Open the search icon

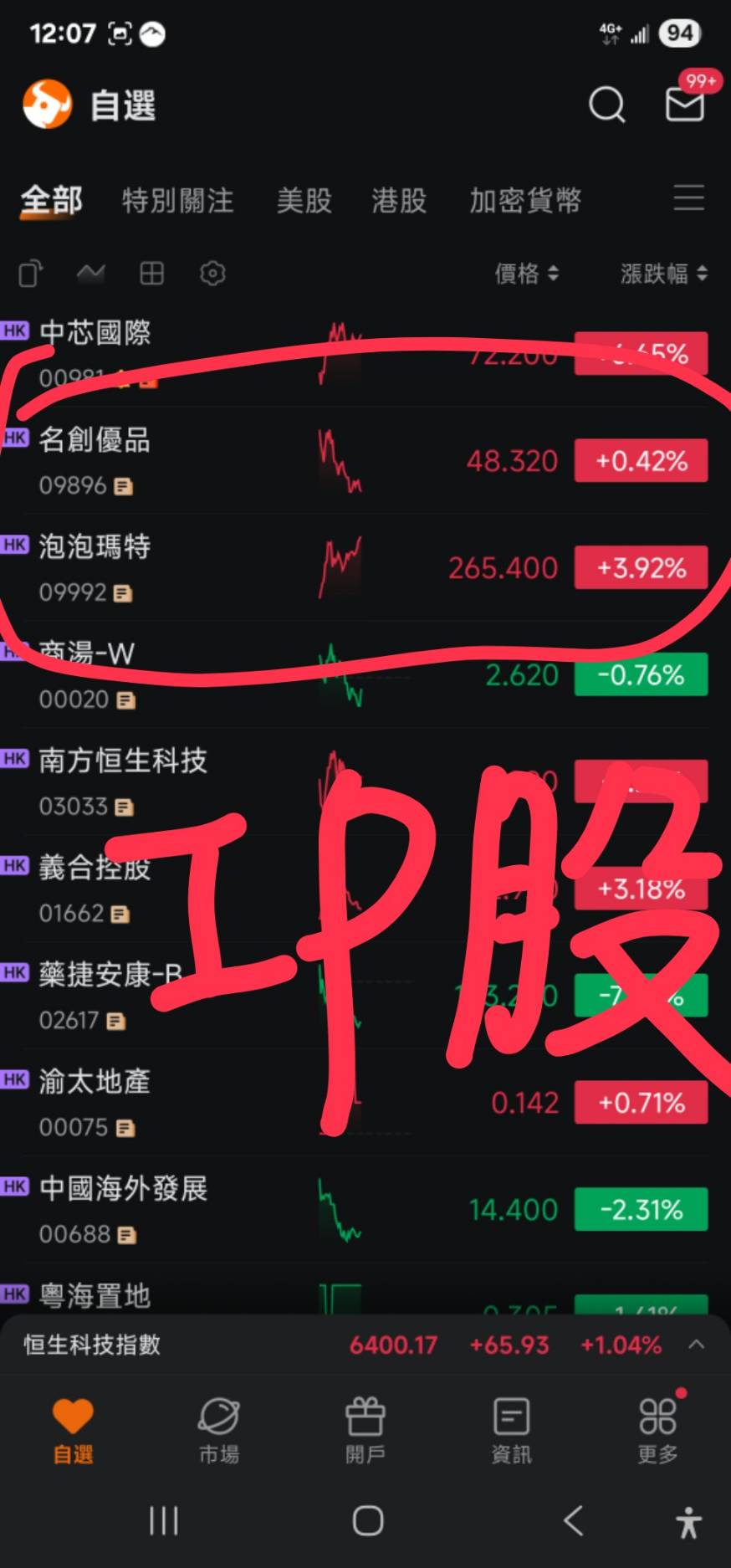606,105
